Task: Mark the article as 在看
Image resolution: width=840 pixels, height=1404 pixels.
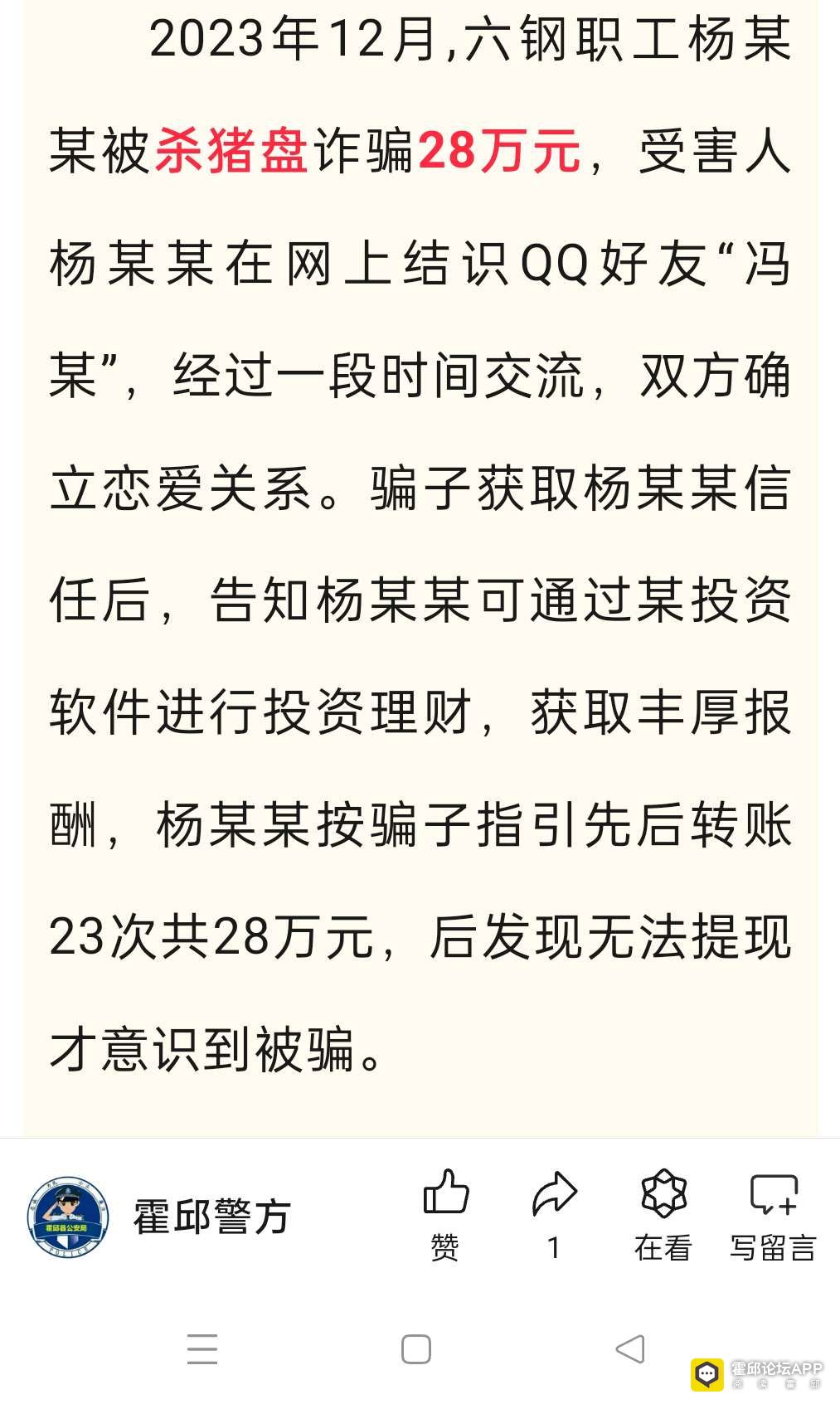Action: click(663, 1215)
